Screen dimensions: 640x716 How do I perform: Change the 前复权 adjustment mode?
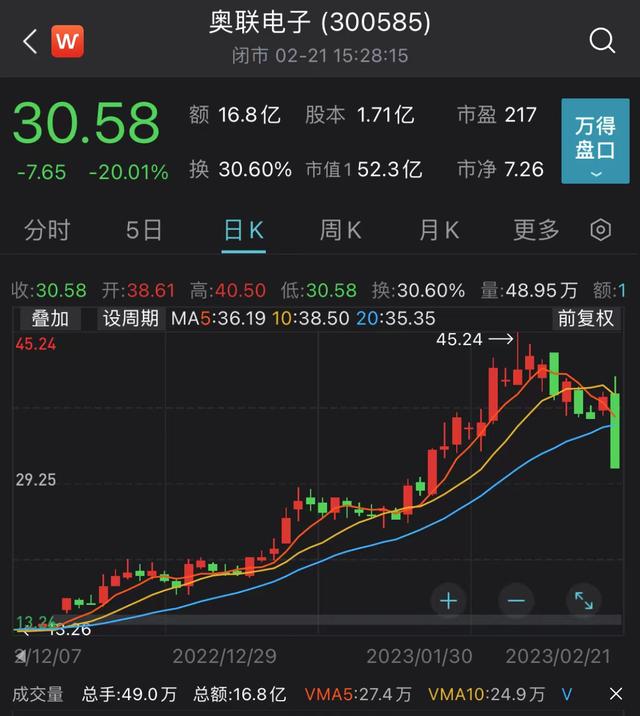[x=587, y=319]
